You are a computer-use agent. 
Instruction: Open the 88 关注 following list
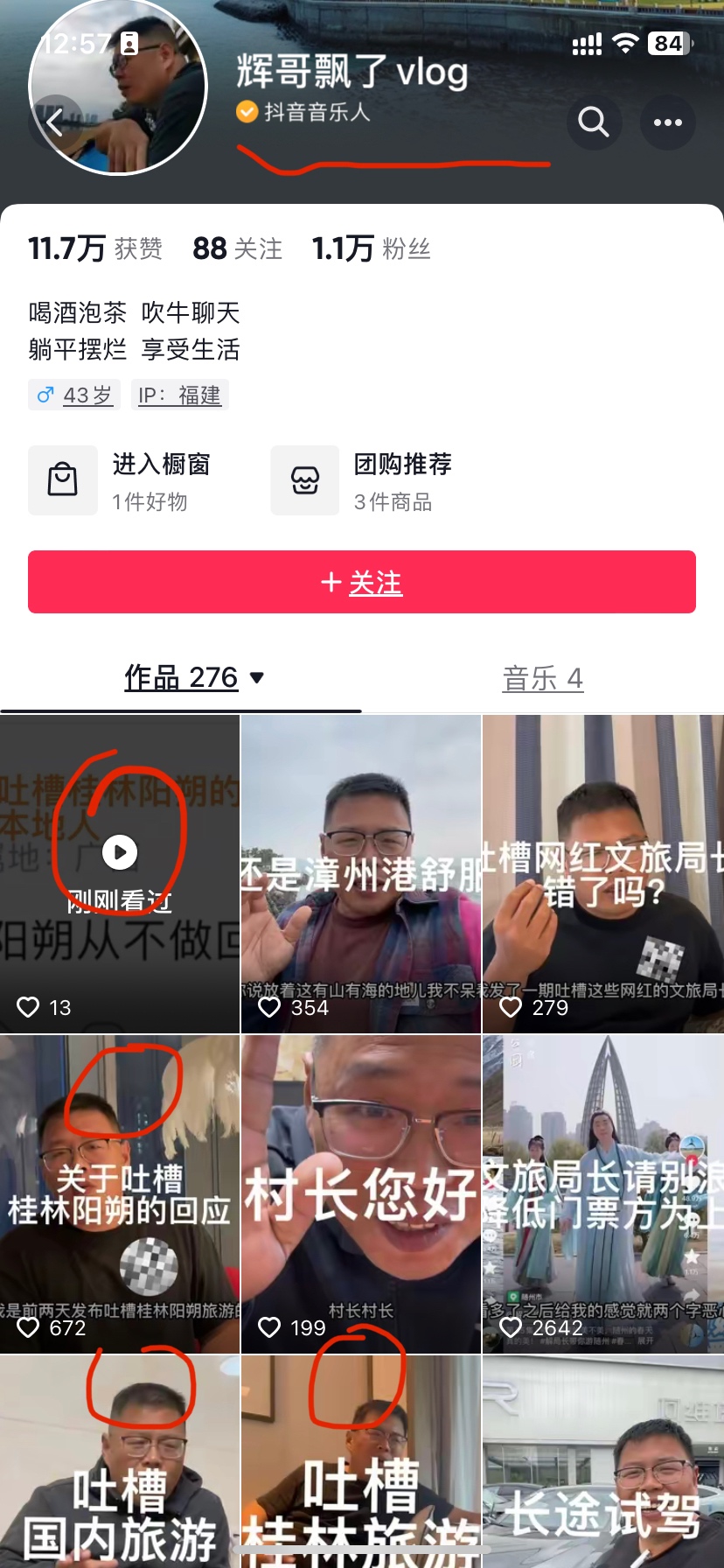tap(237, 249)
